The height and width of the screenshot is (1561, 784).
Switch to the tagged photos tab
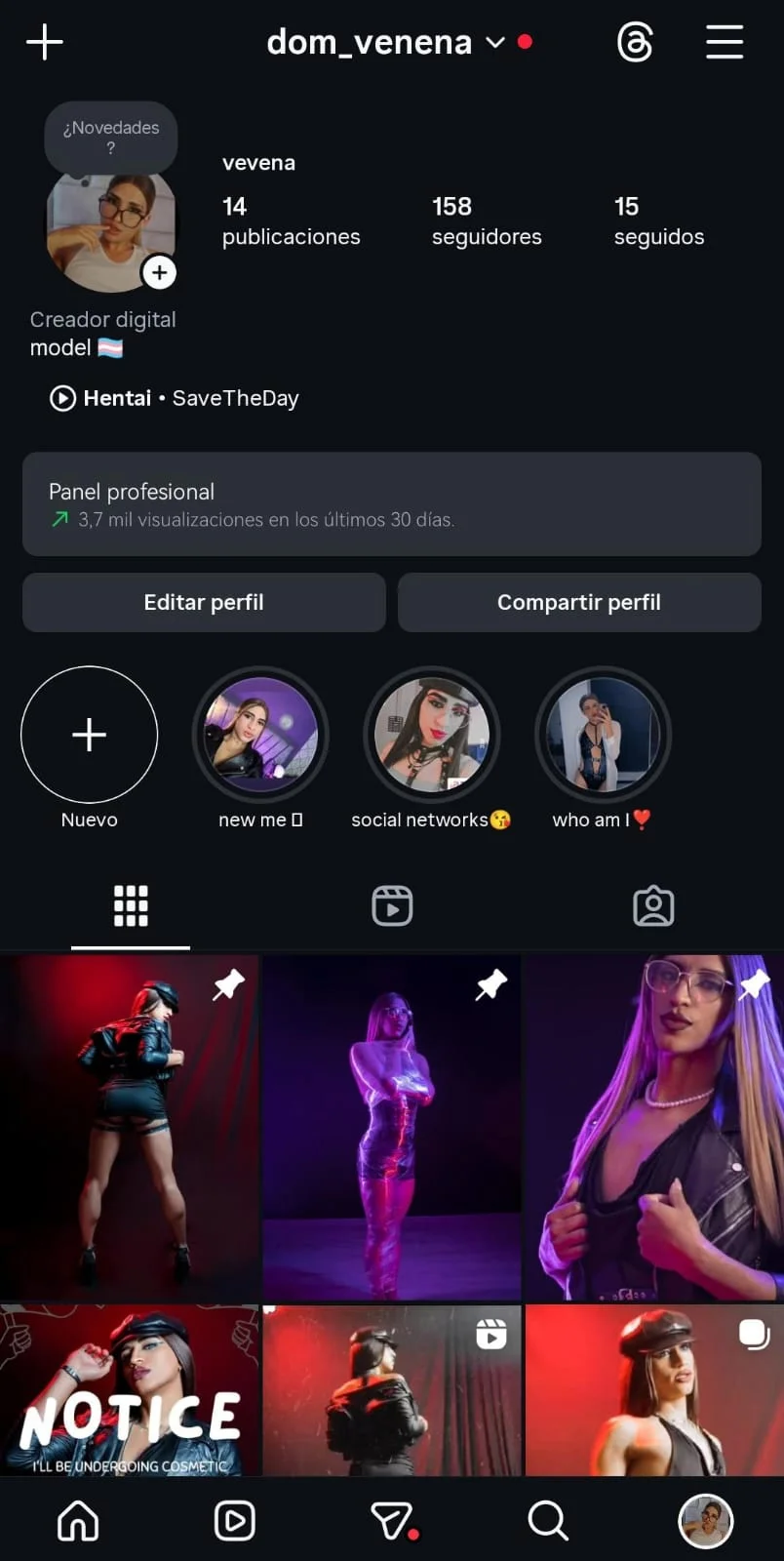(x=653, y=905)
